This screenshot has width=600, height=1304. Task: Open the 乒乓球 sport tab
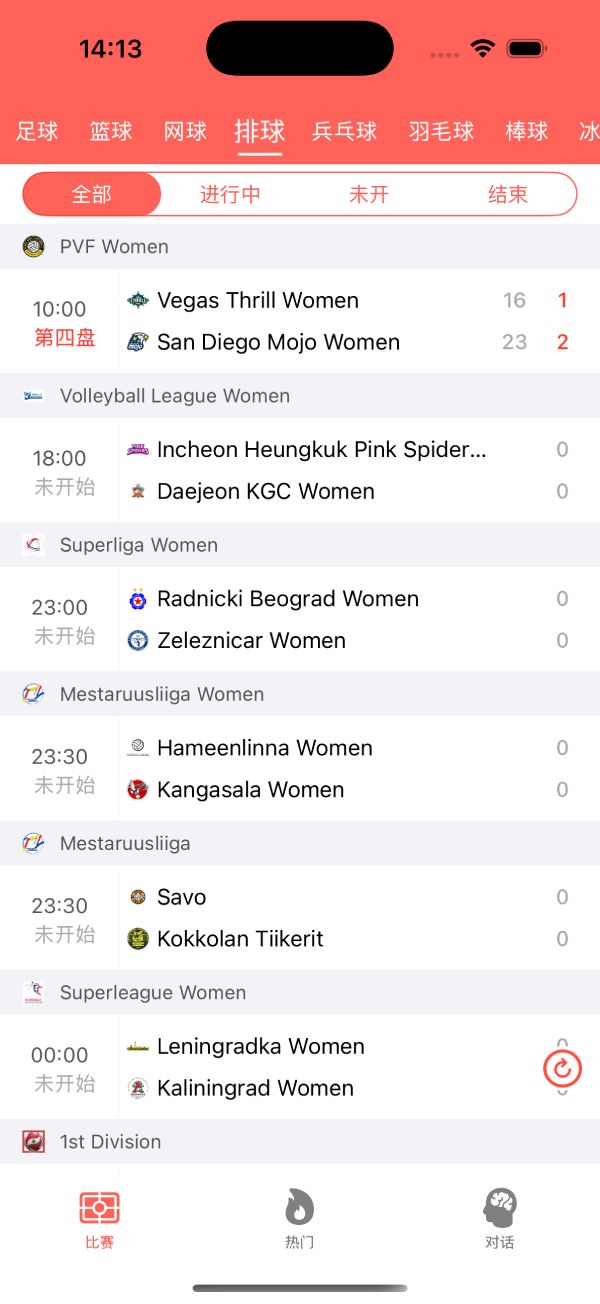(x=345, y=131)
